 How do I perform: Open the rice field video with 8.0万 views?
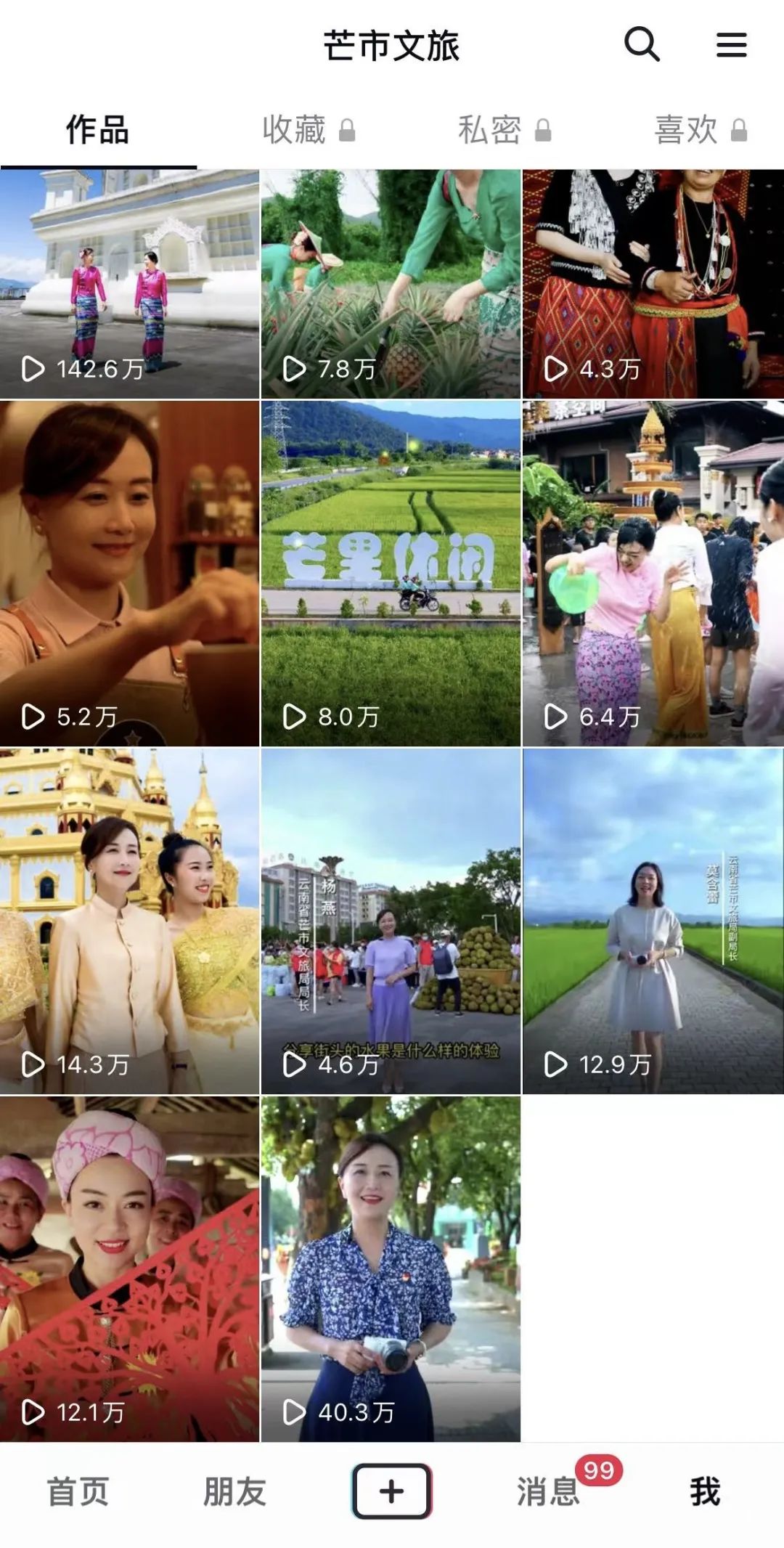[x=391, y=573]
